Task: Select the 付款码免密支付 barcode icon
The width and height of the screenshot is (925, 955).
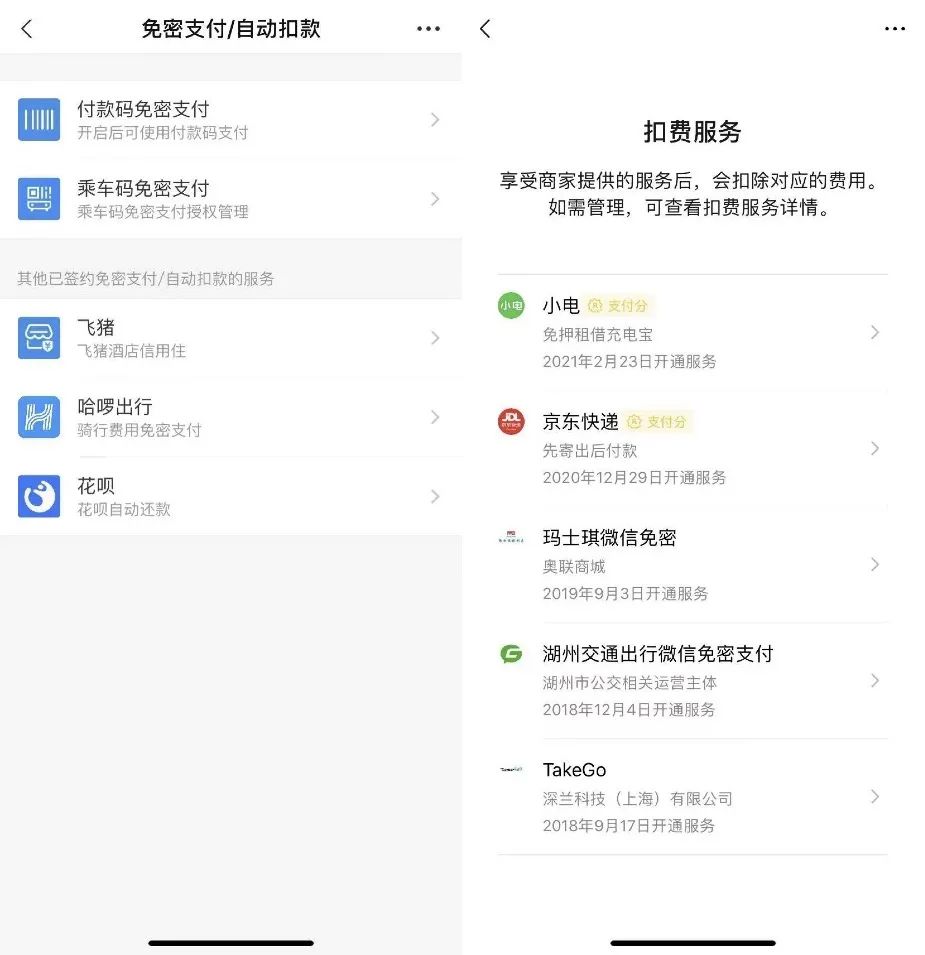Action: coord(39,120)
